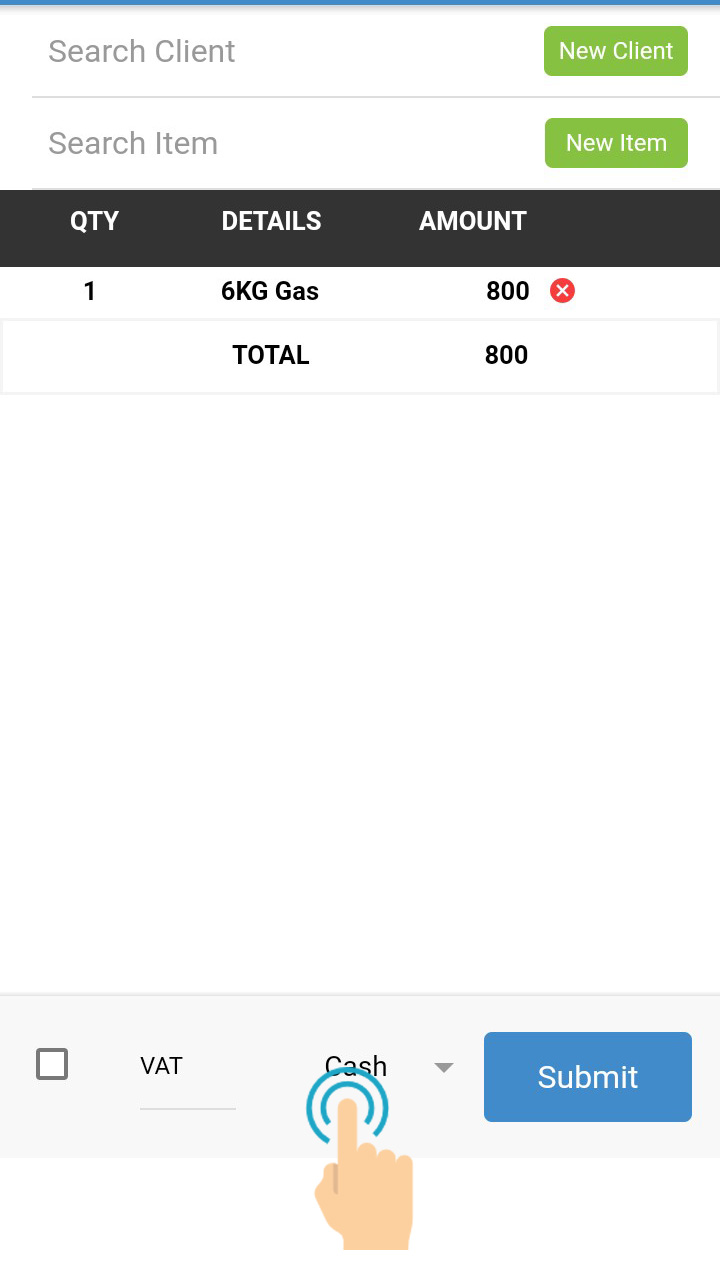
Task: Submit the sale
Action: [588, 1077]
